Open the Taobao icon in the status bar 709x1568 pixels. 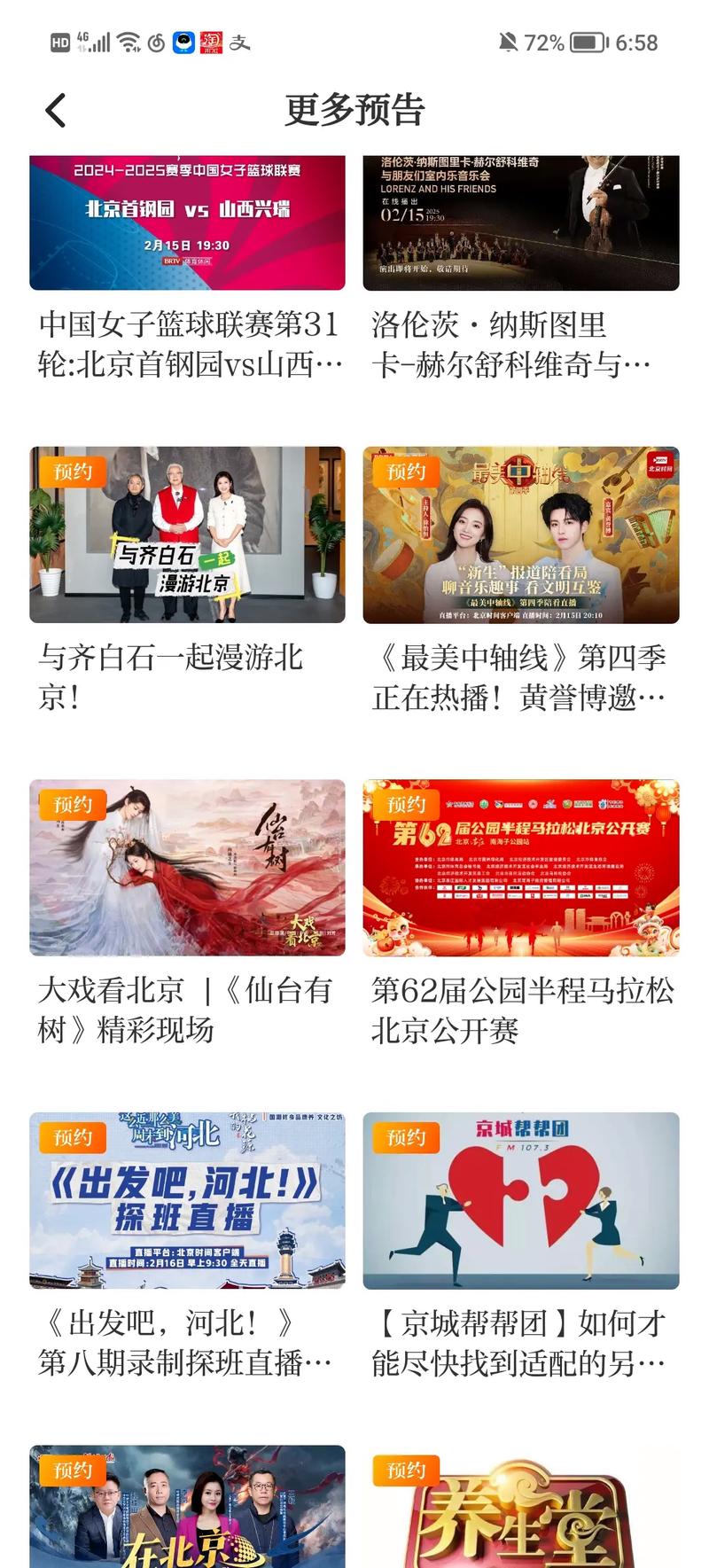coord(210,41)
